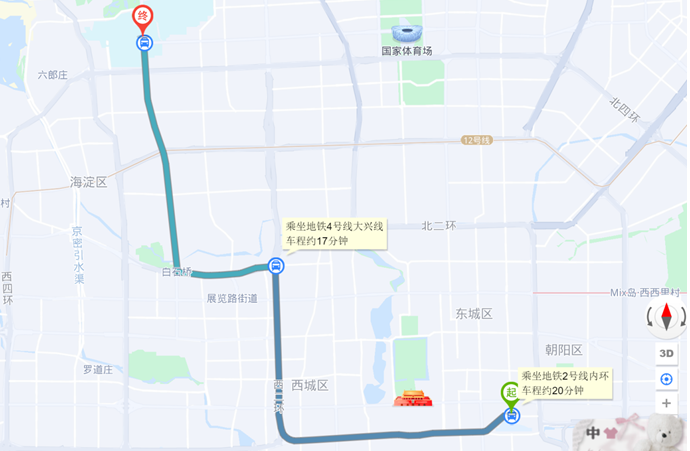Center map on my current location
Screen dimensions: 690x451
pos(667,379)
